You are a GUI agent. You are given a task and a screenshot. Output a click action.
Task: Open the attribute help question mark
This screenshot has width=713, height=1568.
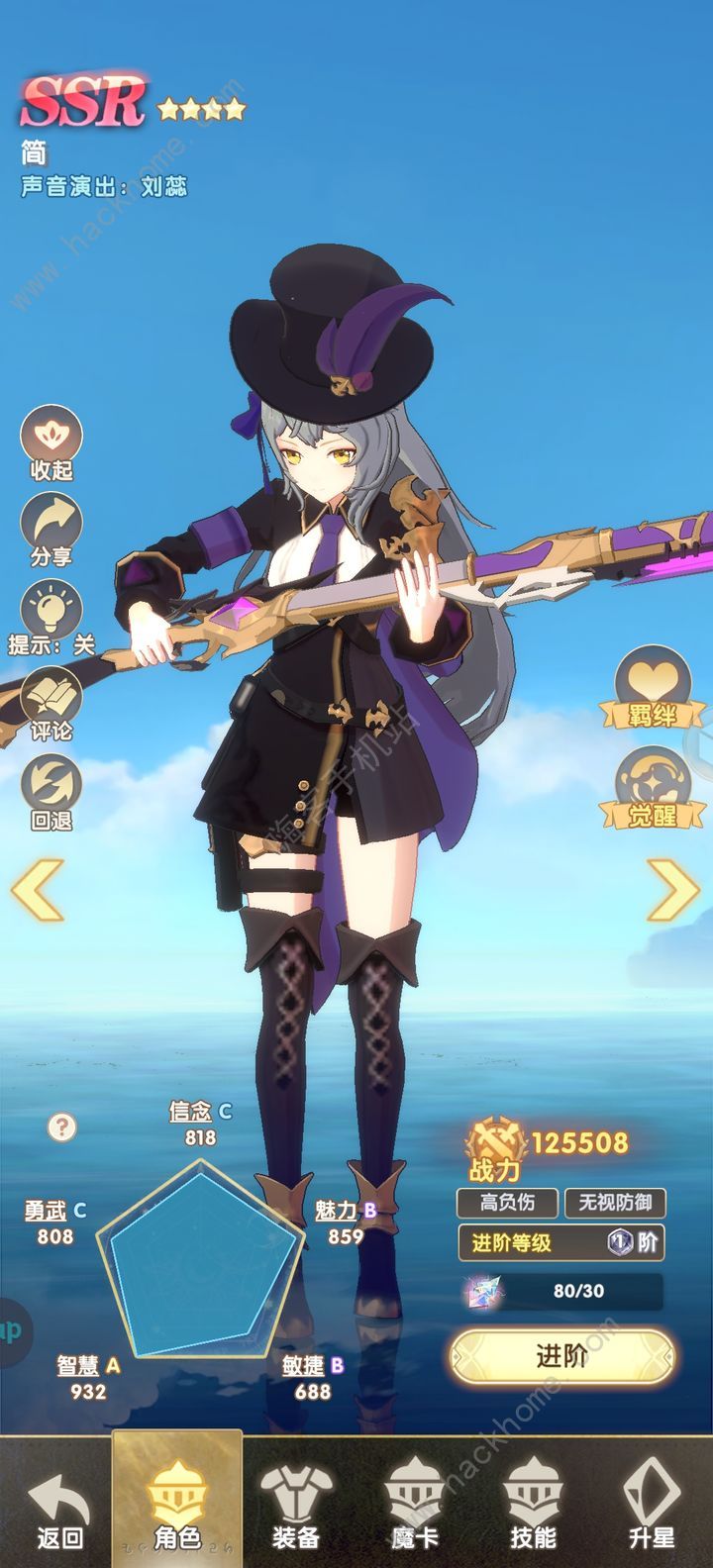coord(62,1127)
